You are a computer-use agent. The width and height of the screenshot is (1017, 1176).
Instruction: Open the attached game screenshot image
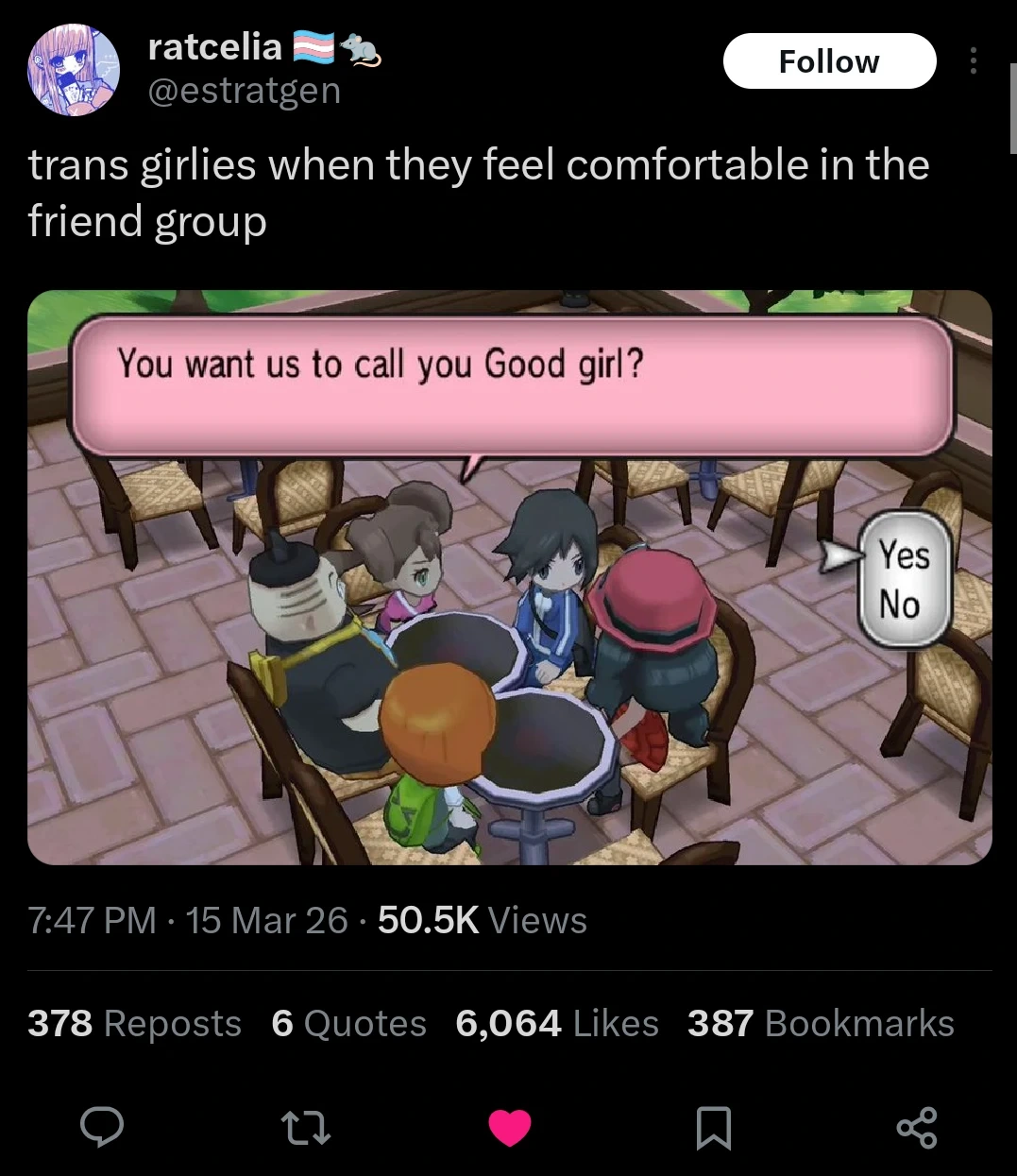(x=510, y=577)
